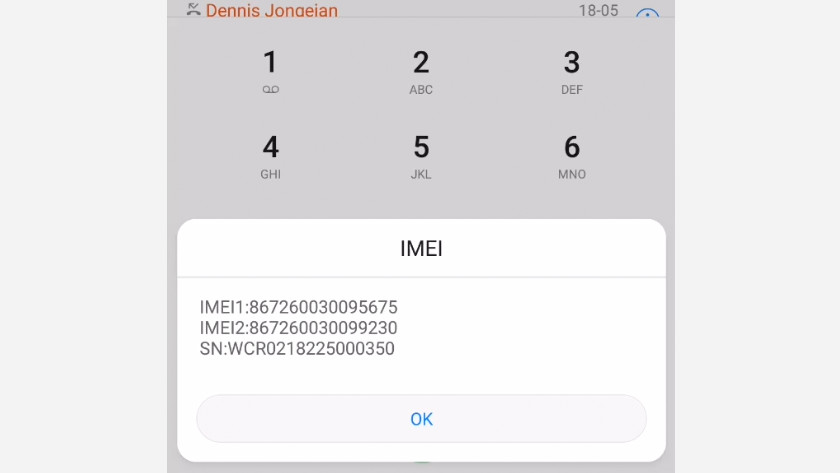Confirm the IMEI dialog with OK

[421, 419]
